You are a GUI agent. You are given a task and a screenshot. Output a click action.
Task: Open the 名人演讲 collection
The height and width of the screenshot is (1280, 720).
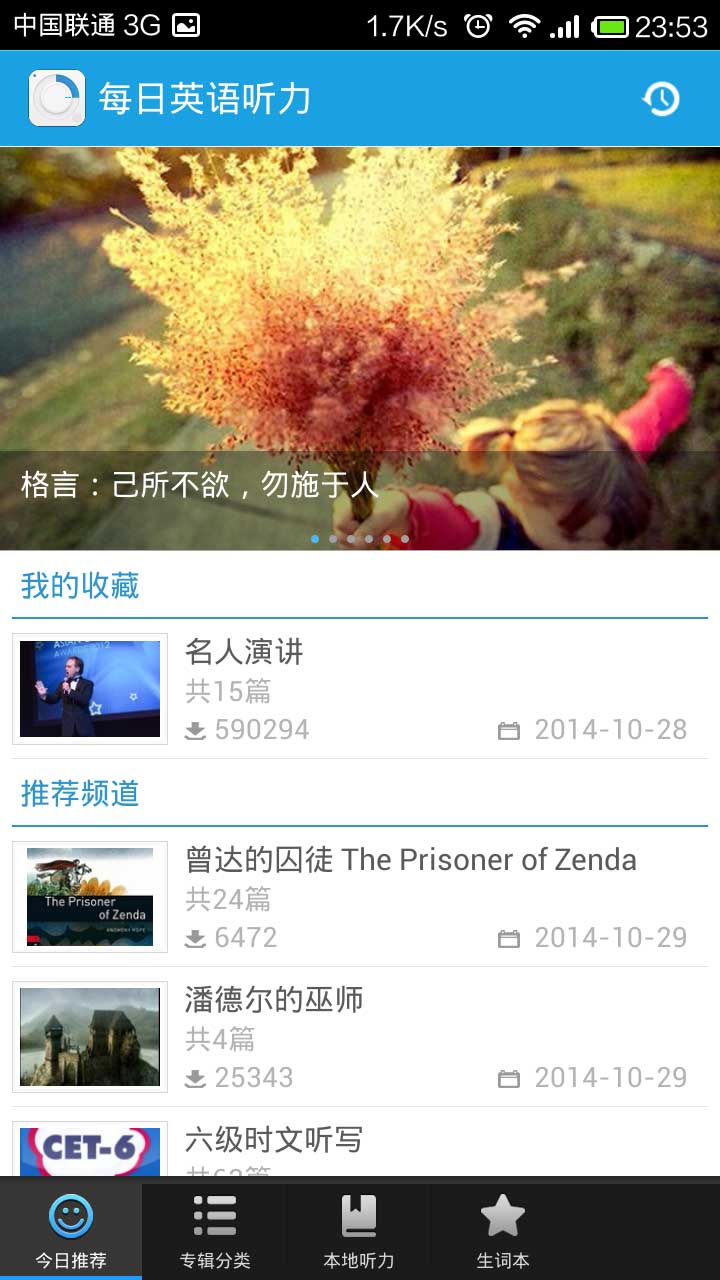click(x=360, y=690)
